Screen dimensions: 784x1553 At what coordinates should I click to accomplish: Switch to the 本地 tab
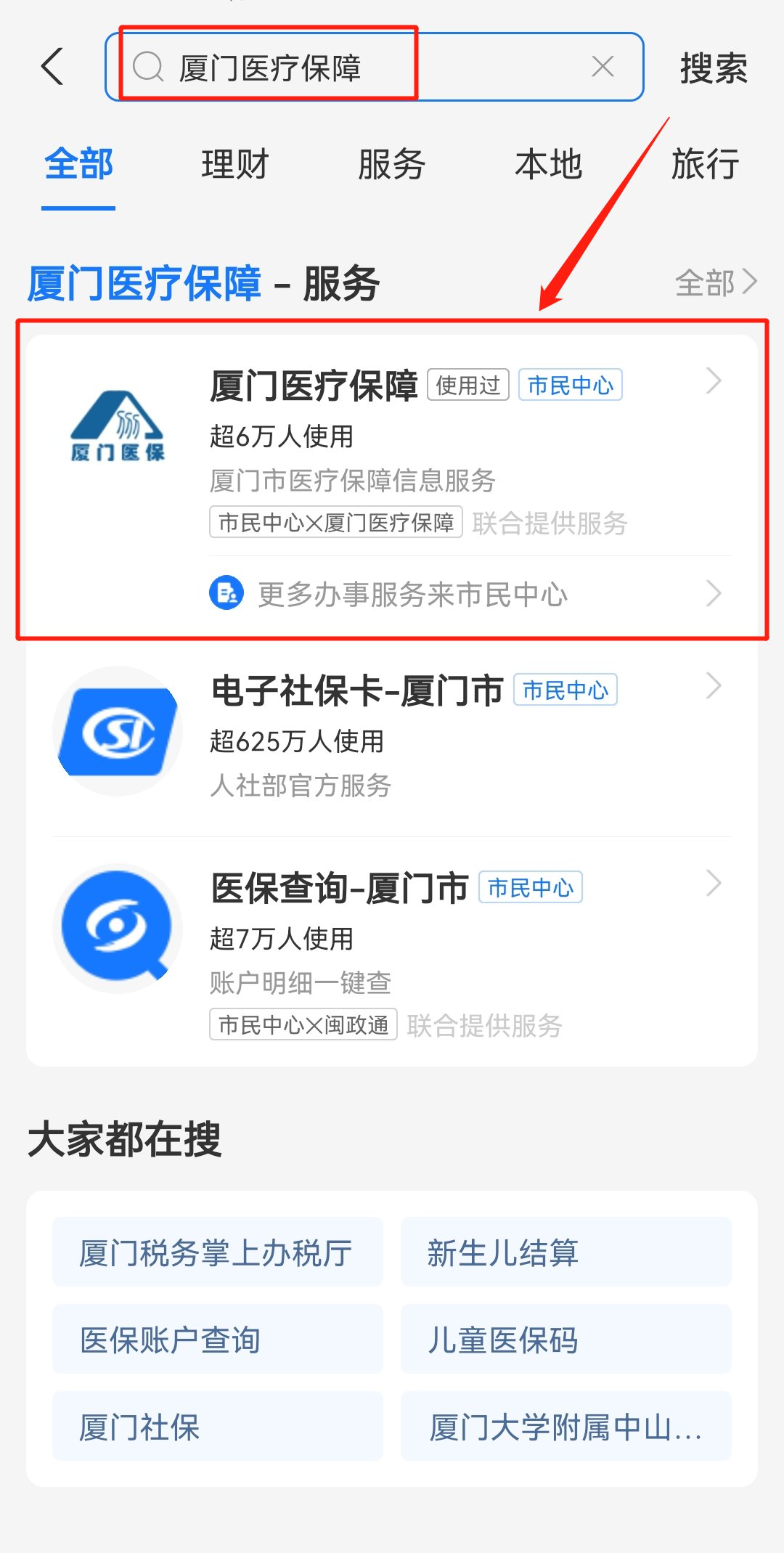point(548,164)
